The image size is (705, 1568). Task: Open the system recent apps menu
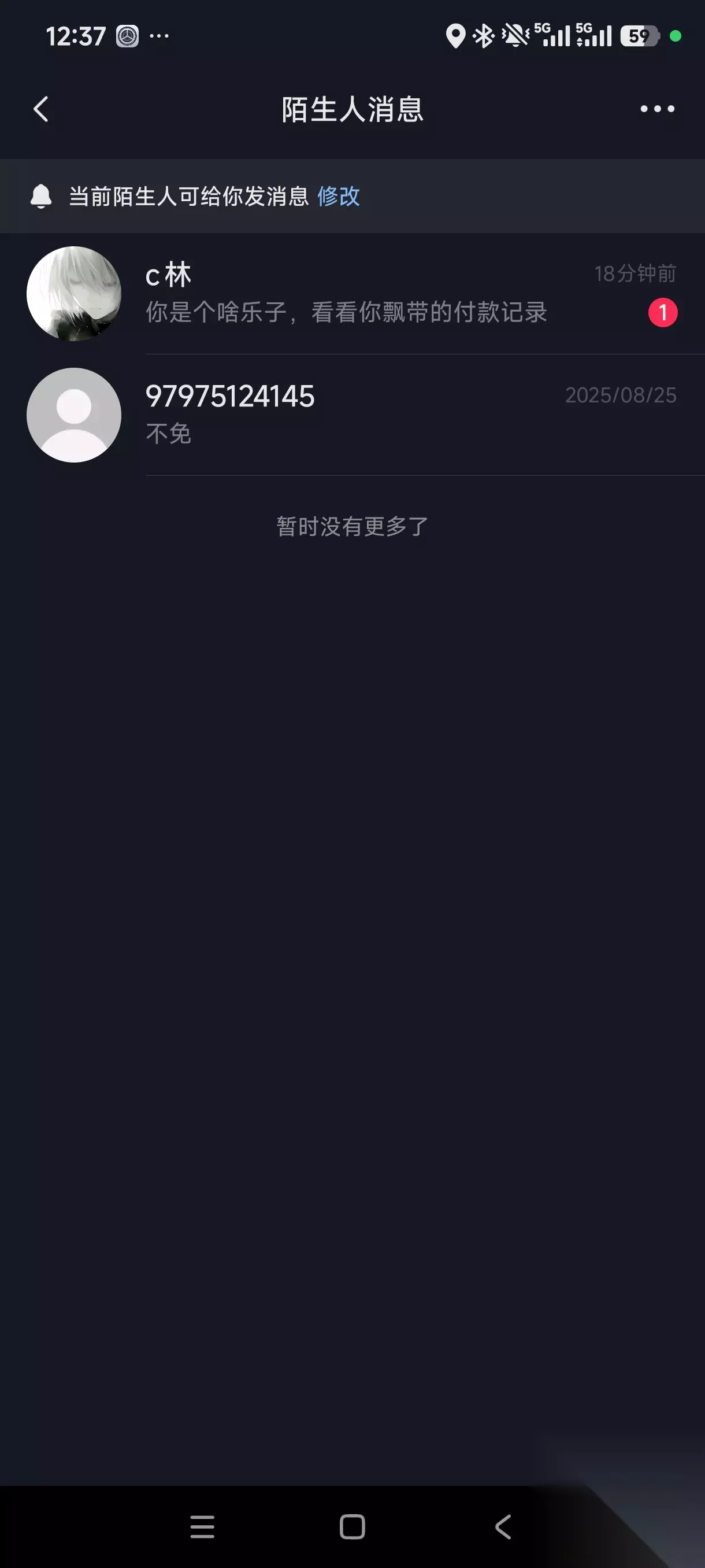pyautogui.click(x=202, y=1526)
